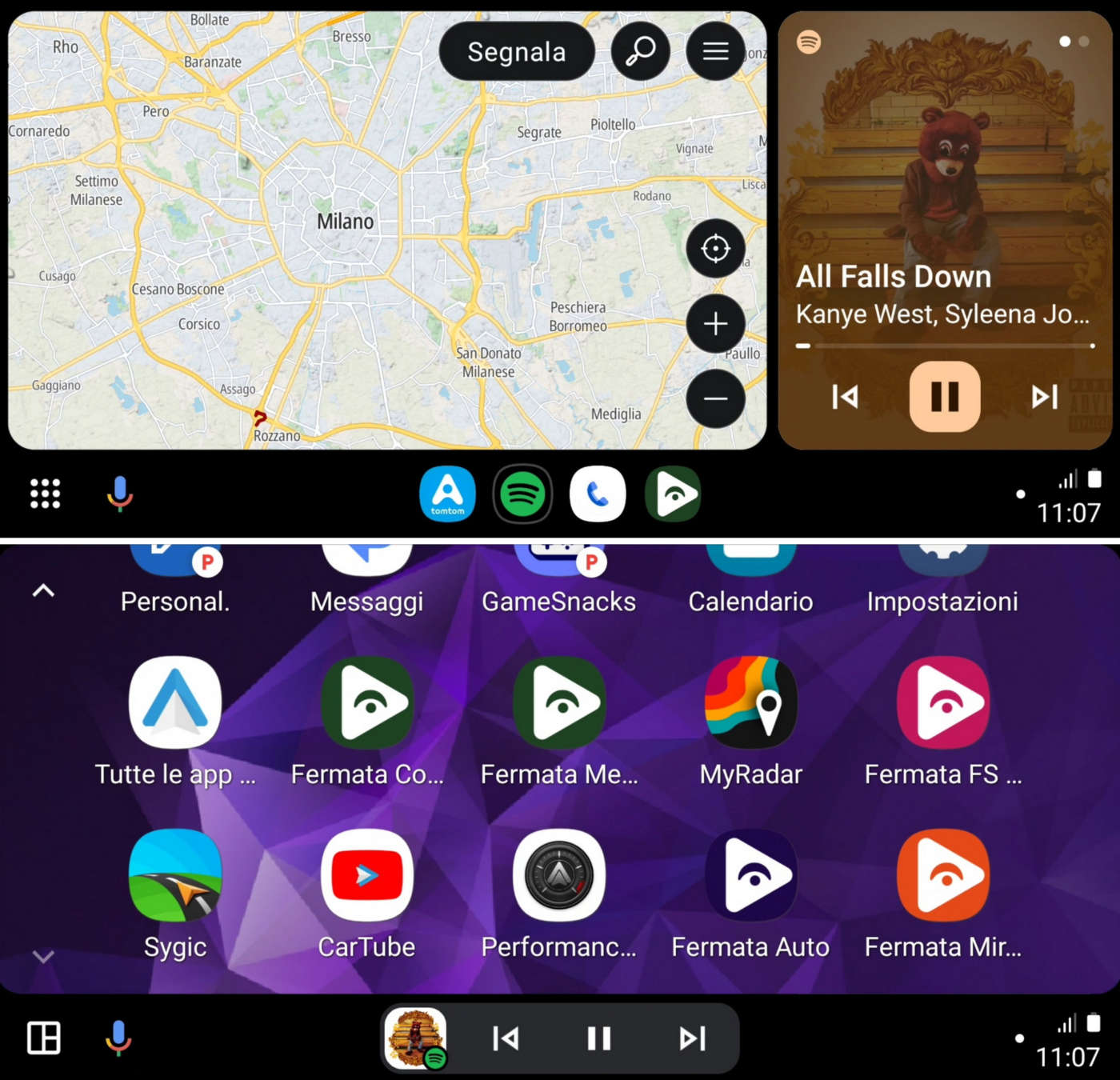Launch the MyRadar app
Image resolution: width=1120 pixels, height=1080 pixels.
pyautogui.click(x=750, y=702)
